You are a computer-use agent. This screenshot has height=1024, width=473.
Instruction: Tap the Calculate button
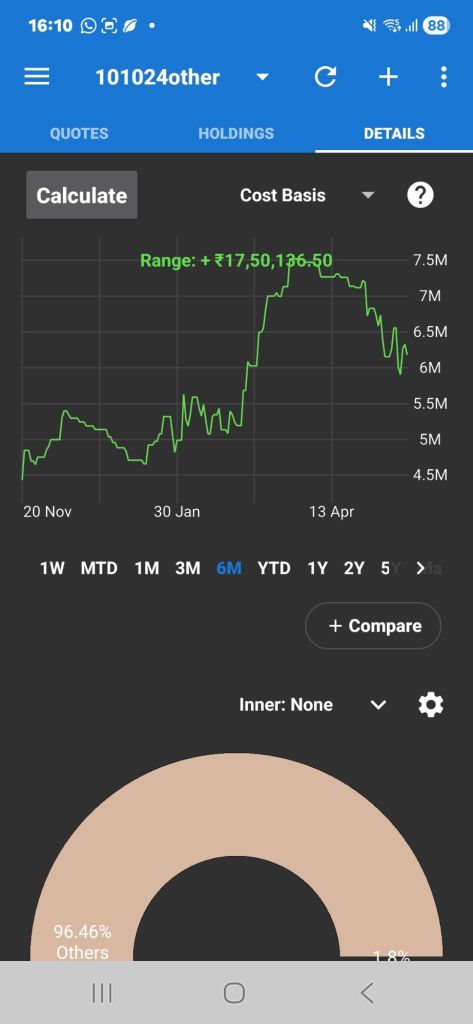(82, 195)
